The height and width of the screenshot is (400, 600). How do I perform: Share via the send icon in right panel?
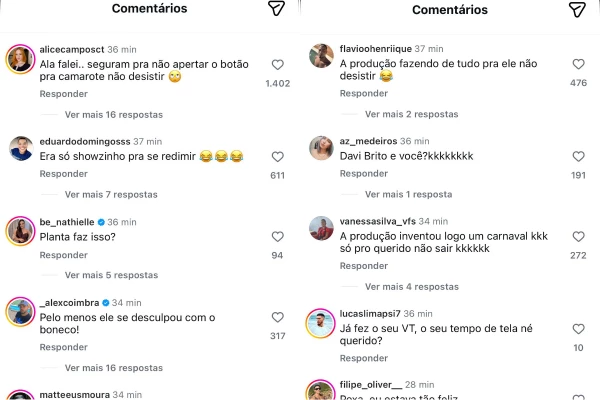coord(576,9)
